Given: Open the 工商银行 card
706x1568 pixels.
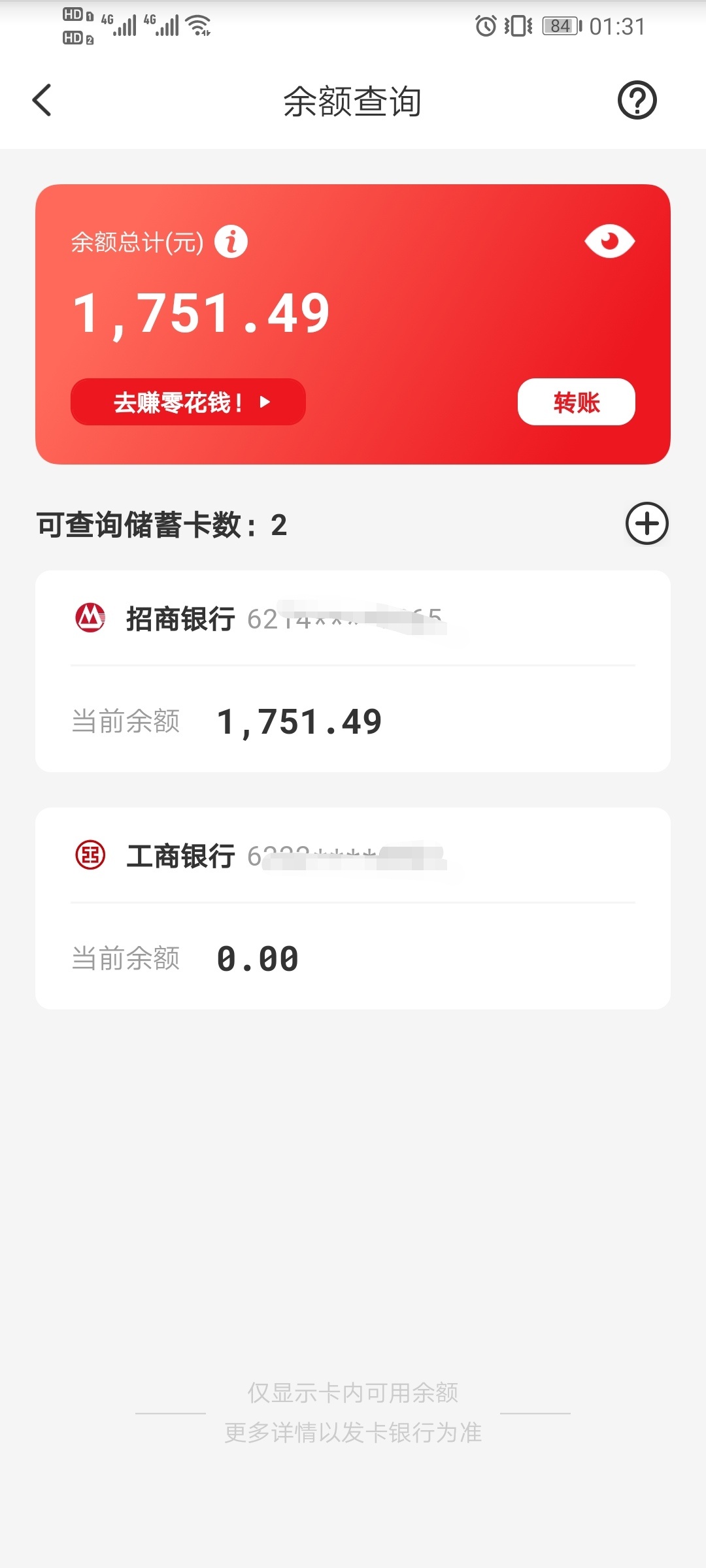Looking at the screenshot, I should point(353,908).
